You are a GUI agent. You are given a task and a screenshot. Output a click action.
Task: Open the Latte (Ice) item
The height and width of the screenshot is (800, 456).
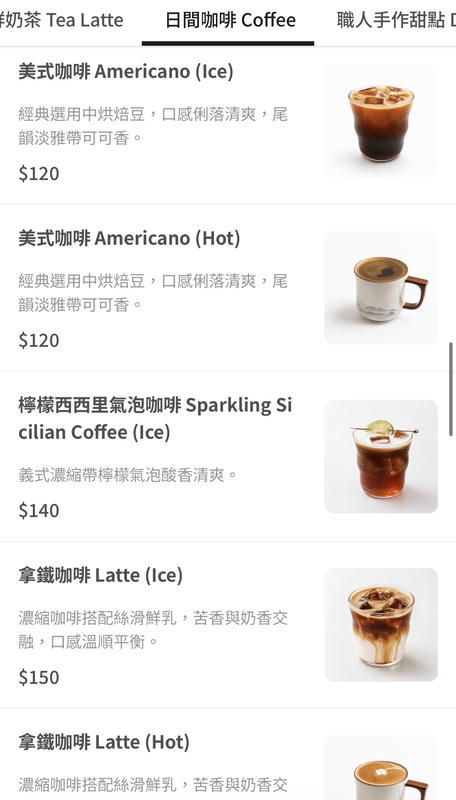[228, 625]
